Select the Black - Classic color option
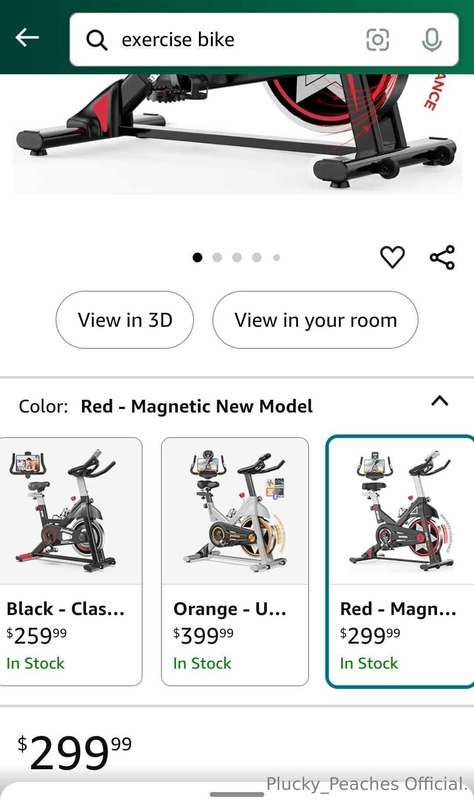This screenshot has height=800, width=474. 71,561
